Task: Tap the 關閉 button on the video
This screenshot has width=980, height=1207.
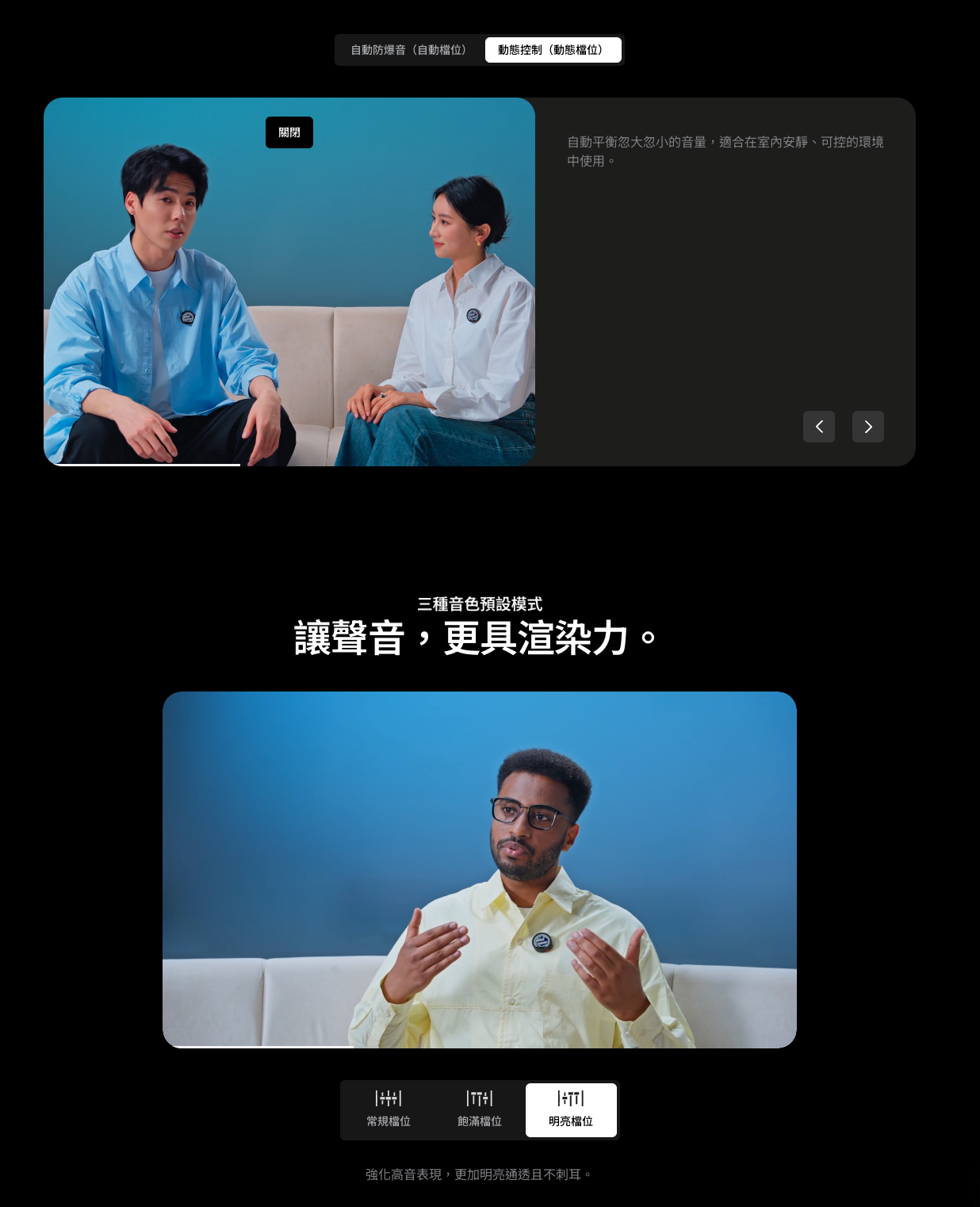Action: pyautogui.click(x=289, y=132)
